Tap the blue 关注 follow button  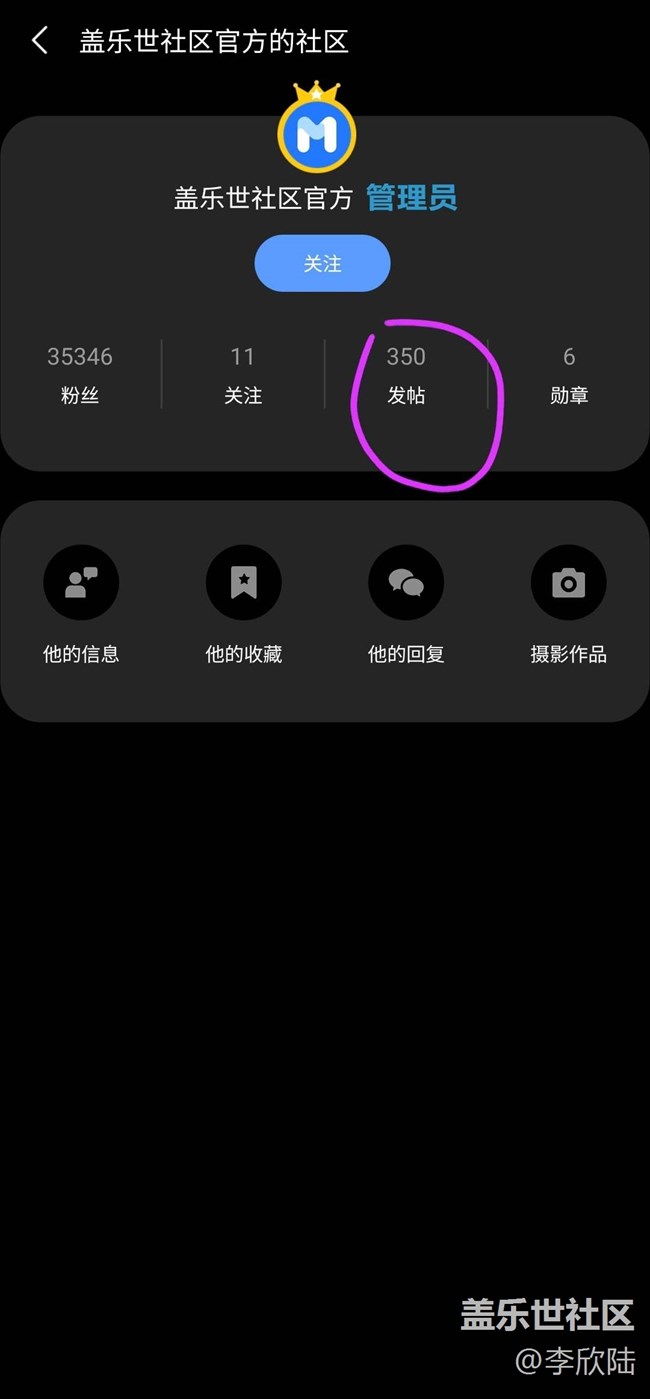pos(322,264)
